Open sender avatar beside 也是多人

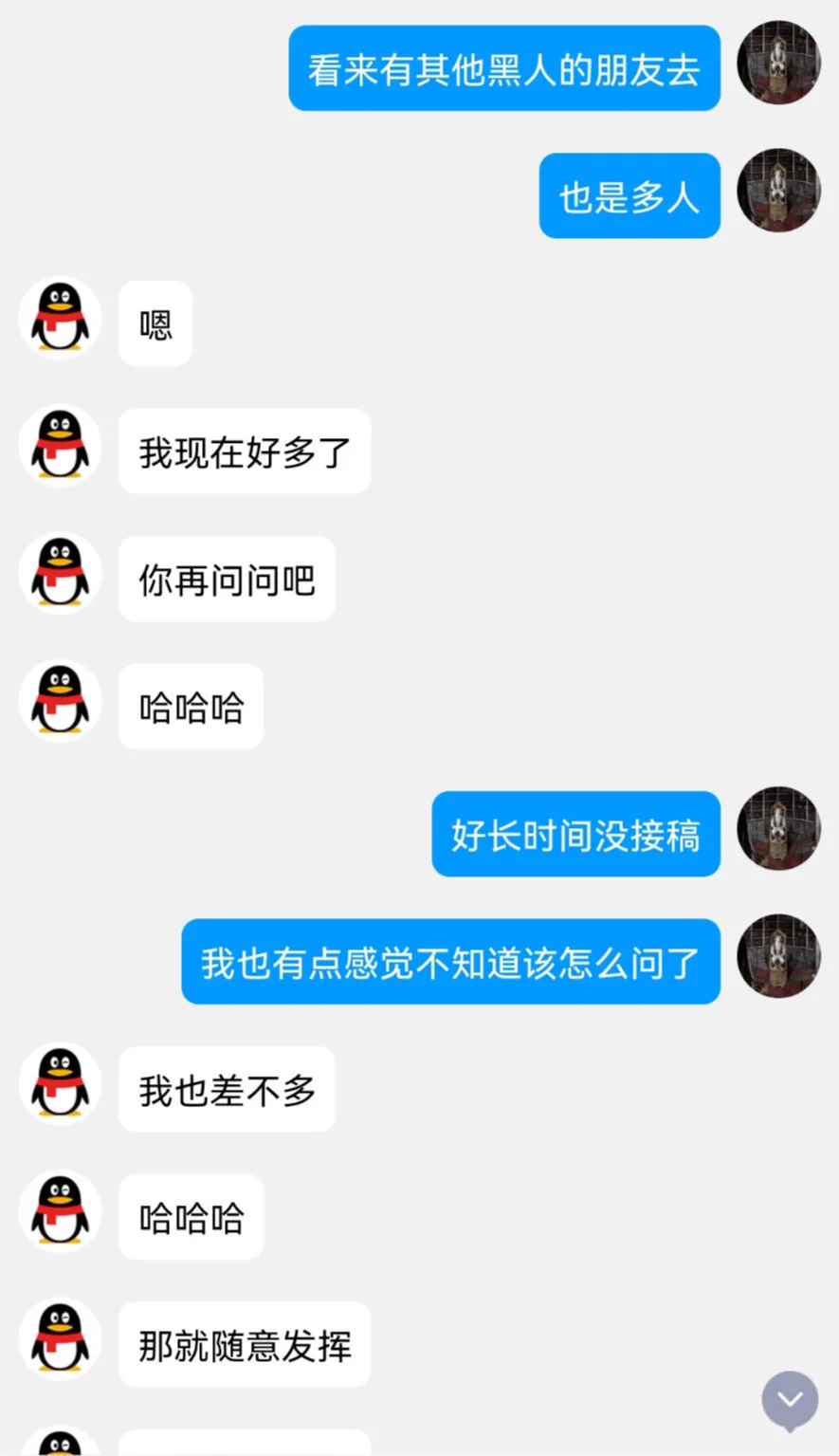coord(778,190)
